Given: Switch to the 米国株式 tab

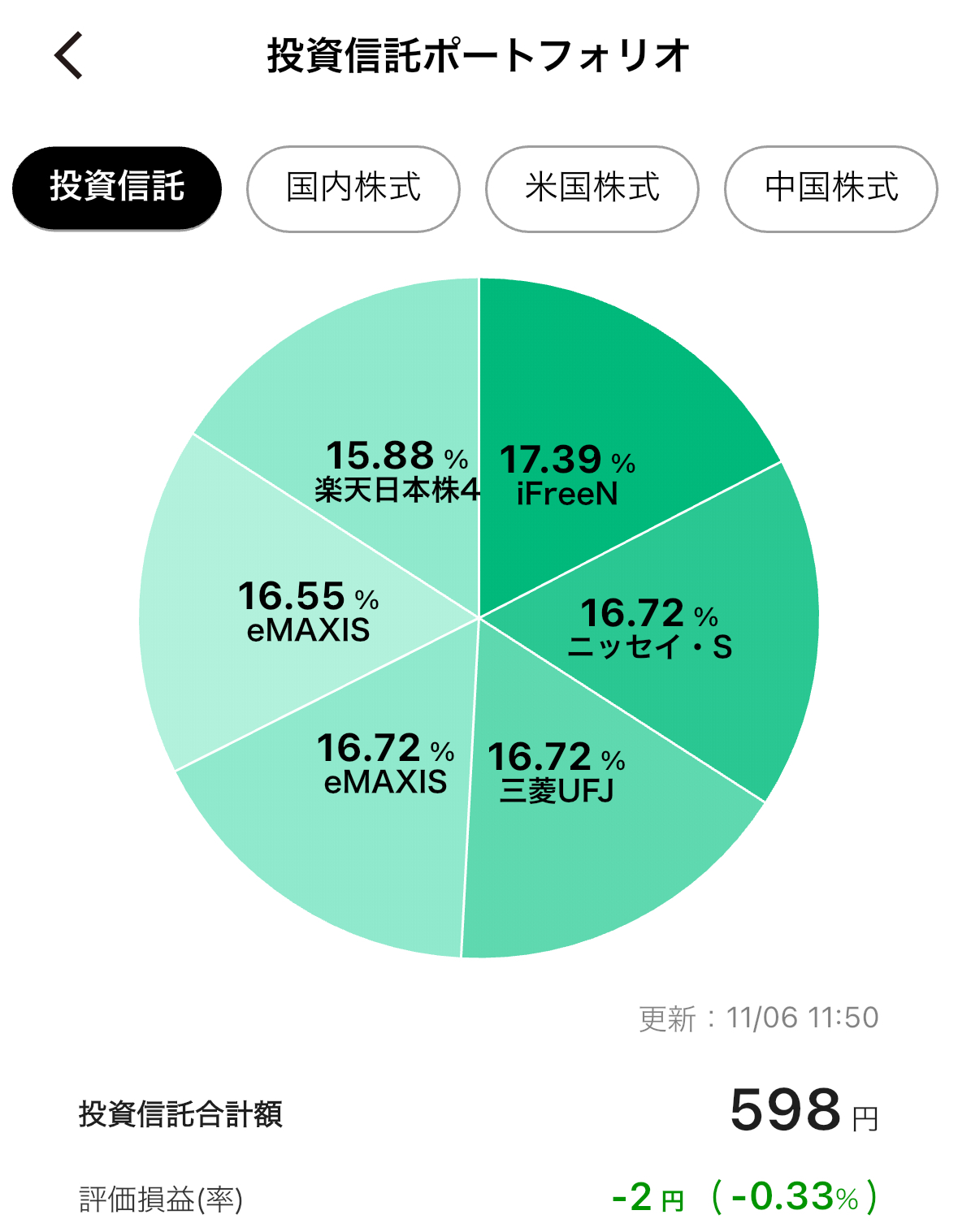Looking at the screenshot, I should pyautogui.click(x=592, y=188).
